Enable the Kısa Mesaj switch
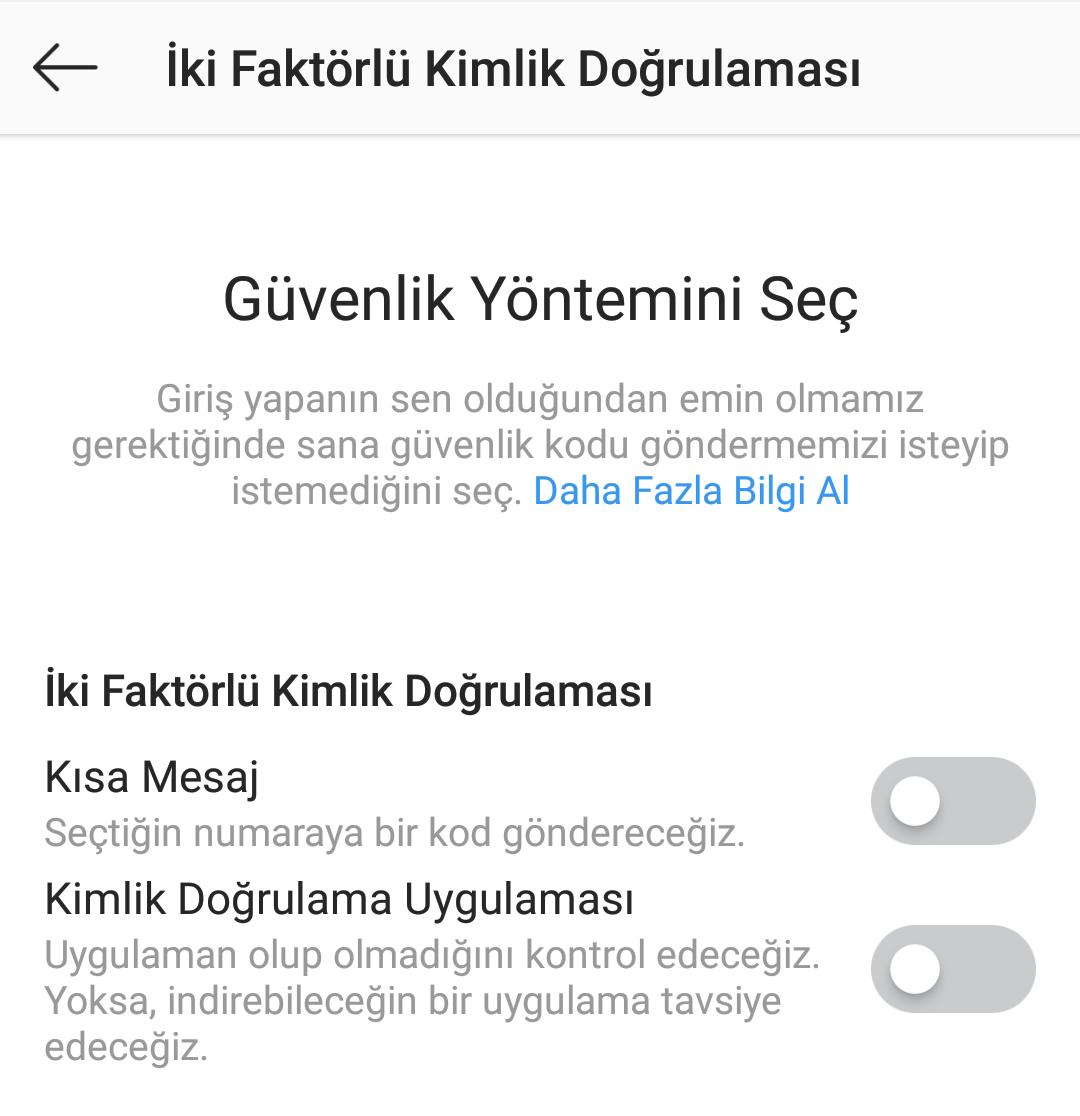 click(x=952, y=801)
